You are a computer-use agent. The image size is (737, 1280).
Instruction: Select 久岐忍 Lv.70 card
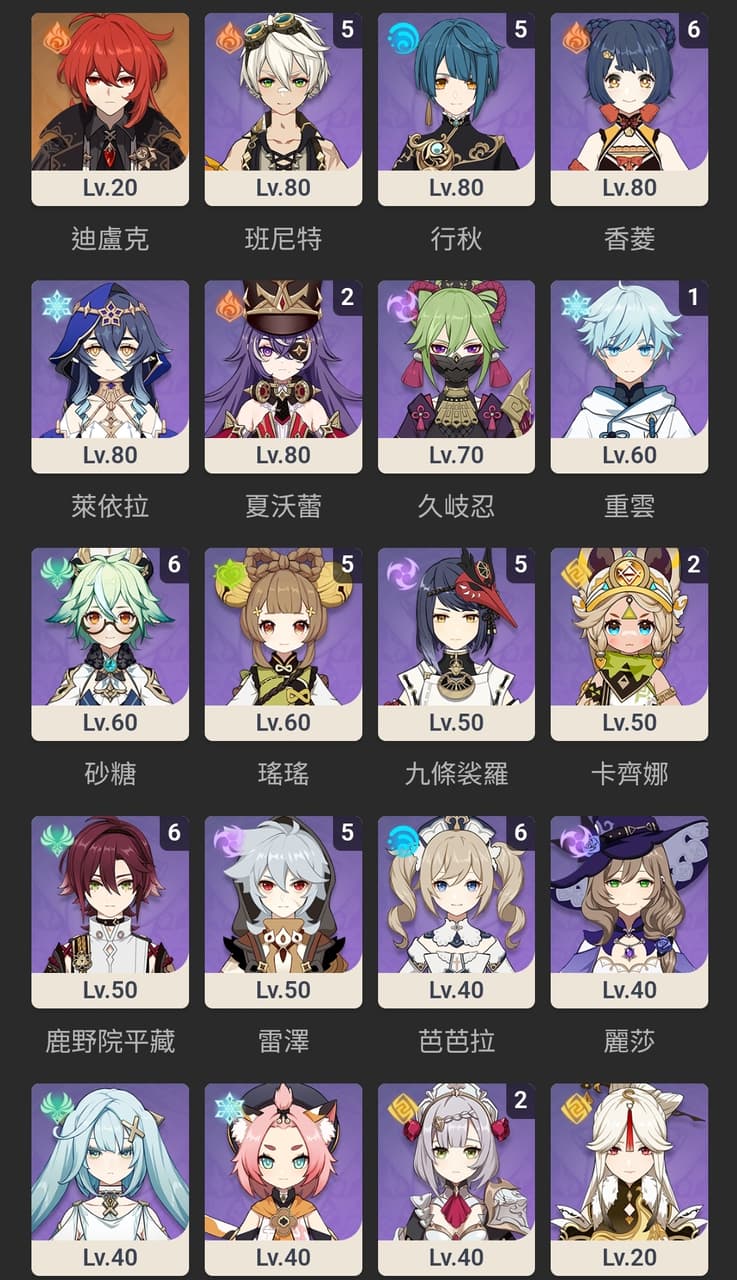[x=456, y=376]
